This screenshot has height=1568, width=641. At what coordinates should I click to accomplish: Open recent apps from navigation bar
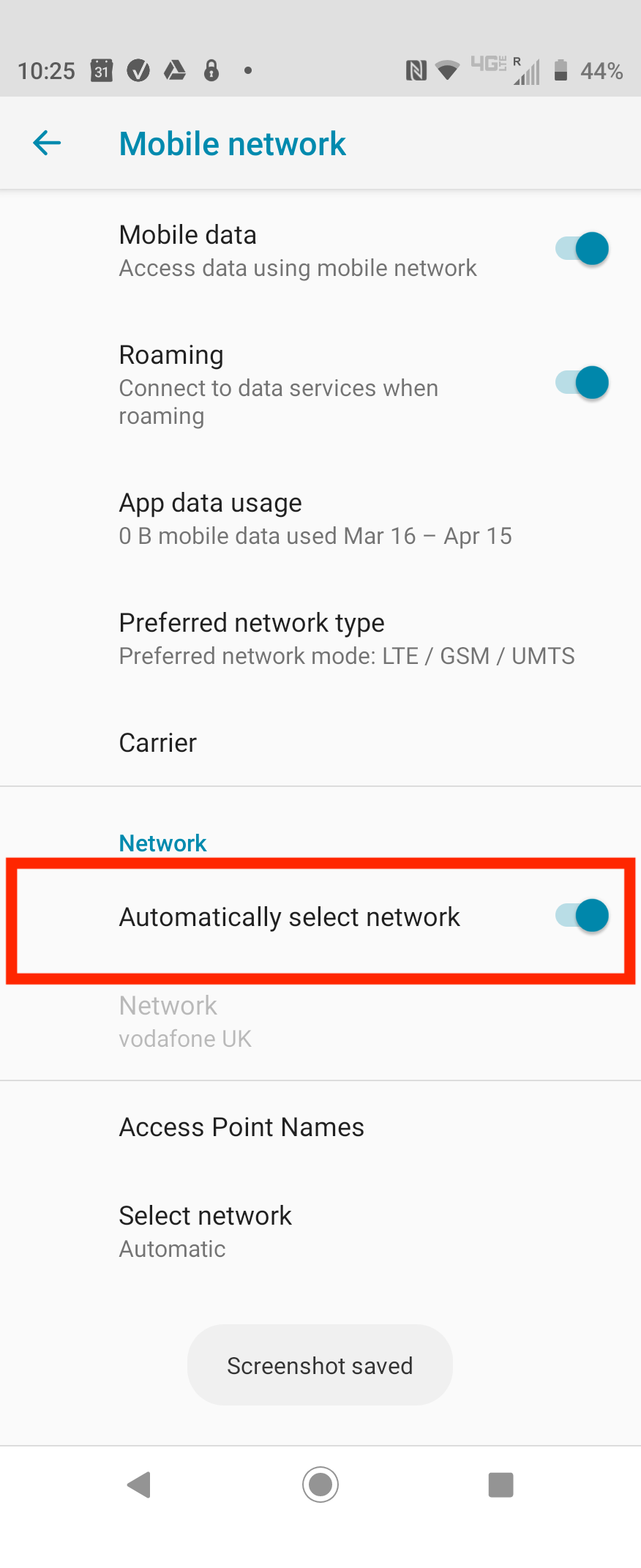click(501, 1485)
